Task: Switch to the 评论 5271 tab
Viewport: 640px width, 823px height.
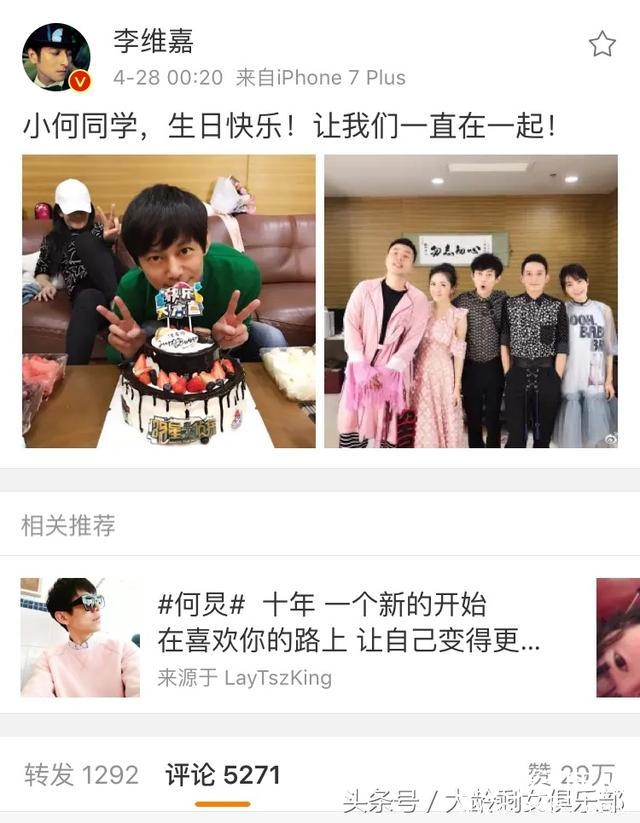Action: pyautogui.click(x=223, y=774)
